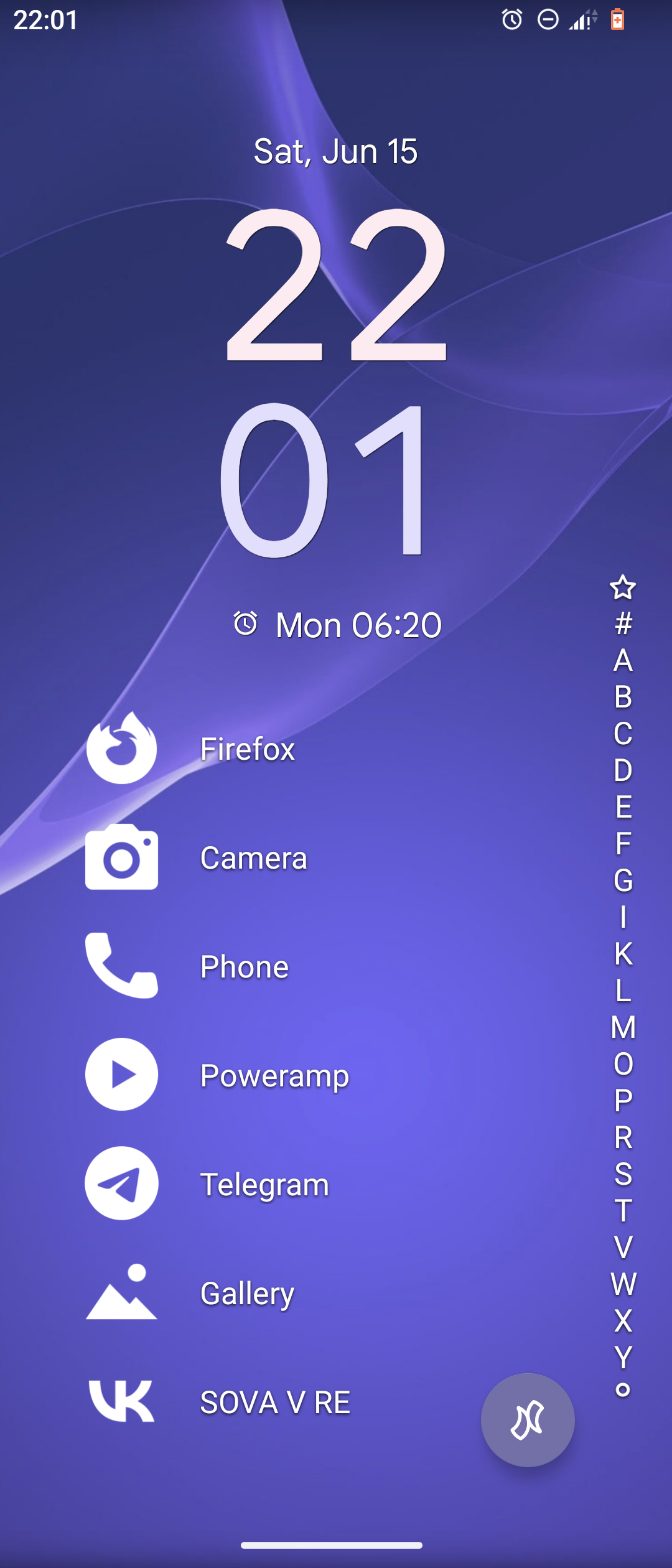Open the Mon 06:20 alarm
This screenshot has width=672, height=1568.
pyautogui.click(x=337, y=625)
